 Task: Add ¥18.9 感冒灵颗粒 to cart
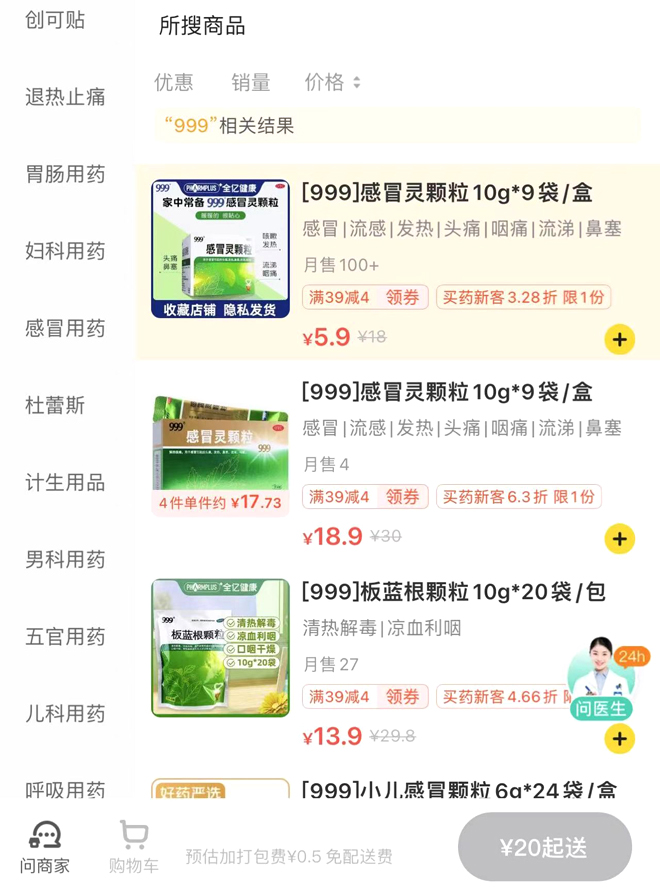pyautogui.click(x=619, y=539)
